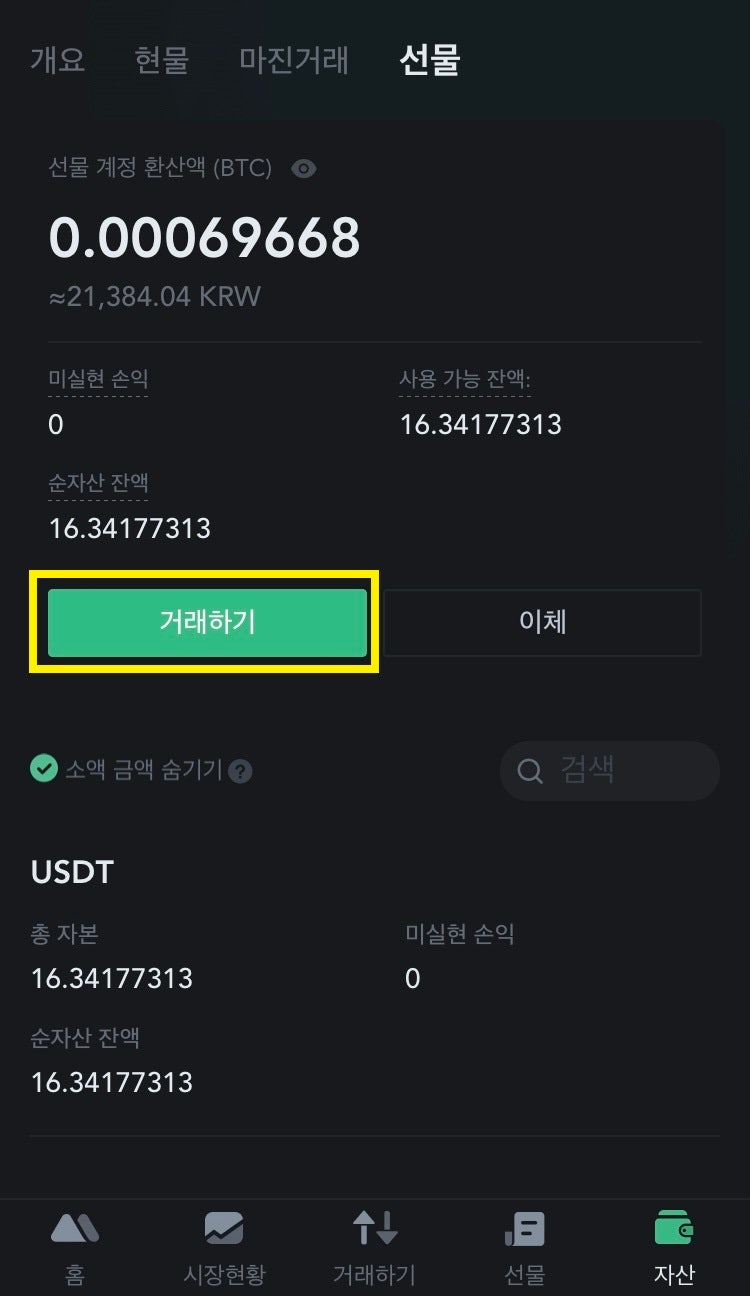
Task: Hide balance with the eye icon
Action: coord(303,169)
